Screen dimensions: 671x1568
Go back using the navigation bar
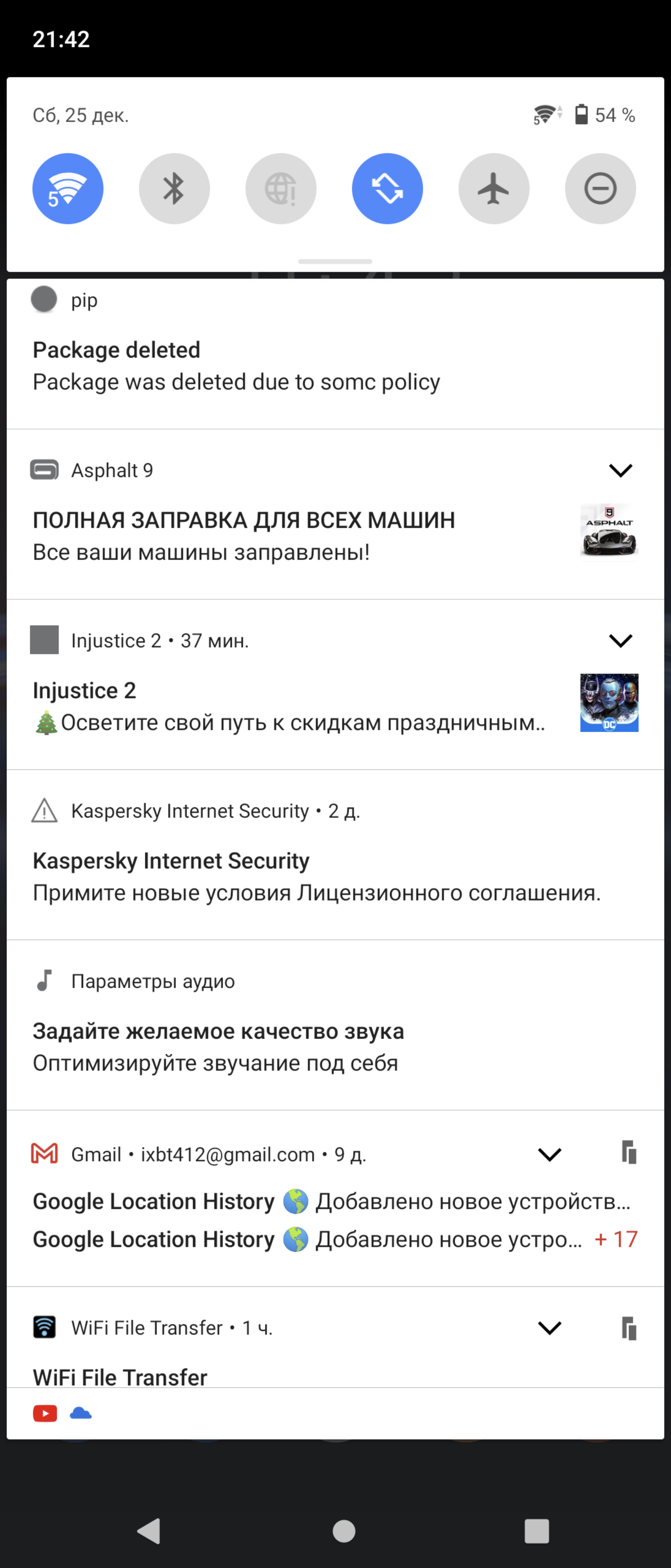tap(149, 1530)
